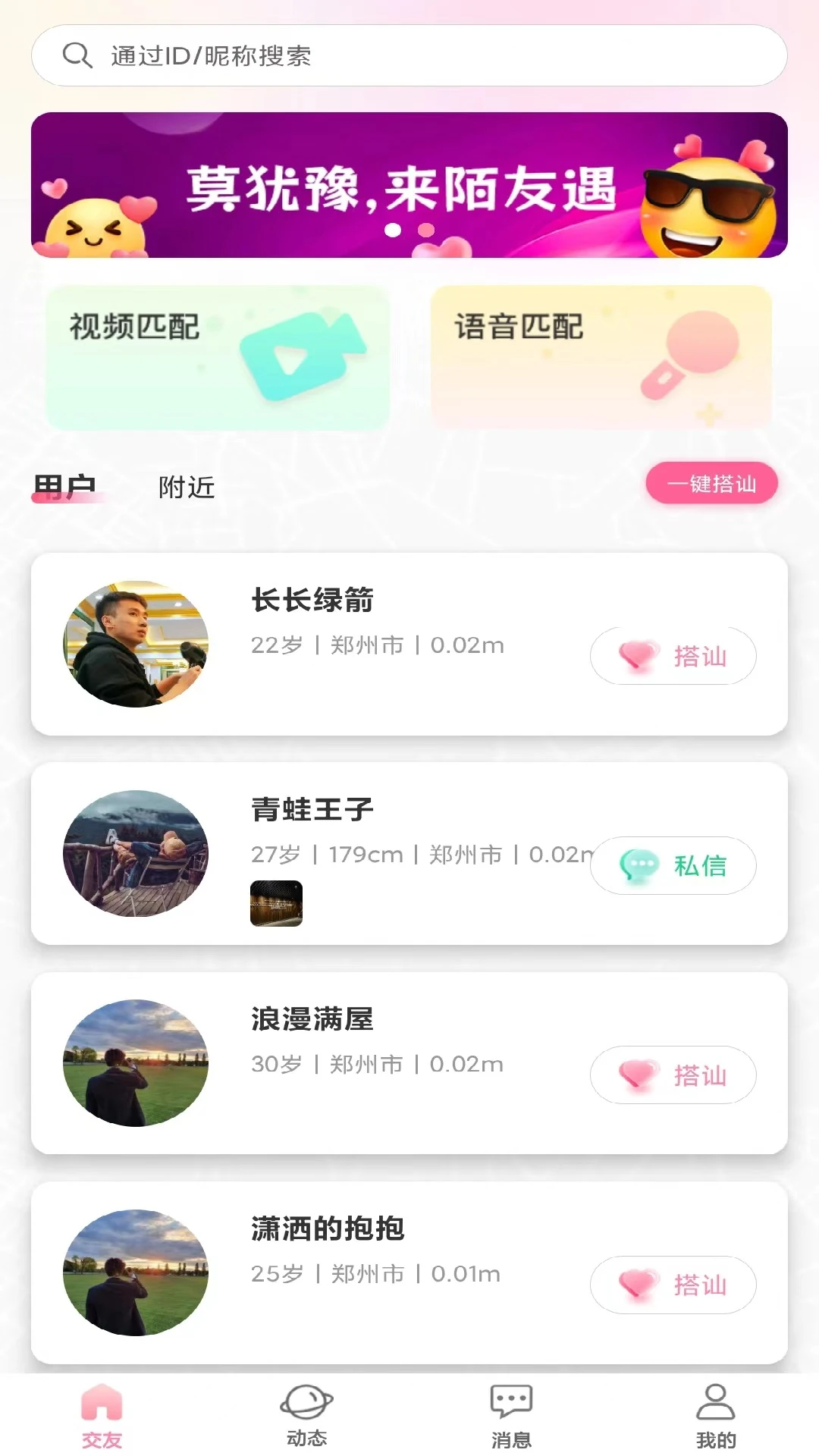View 青蛙王子's small photo thumbnail

pos(276,903)
